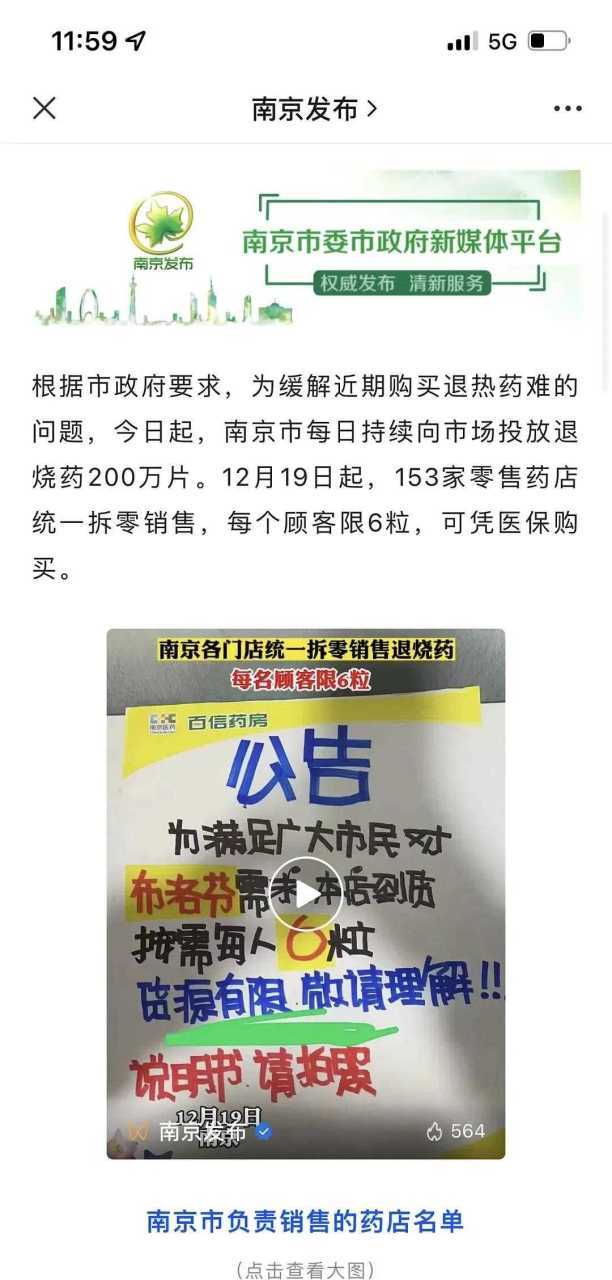This screenshot has height=1280, width=612.
Task: Like the video with 564 likes
Action: pos(455,1131)
